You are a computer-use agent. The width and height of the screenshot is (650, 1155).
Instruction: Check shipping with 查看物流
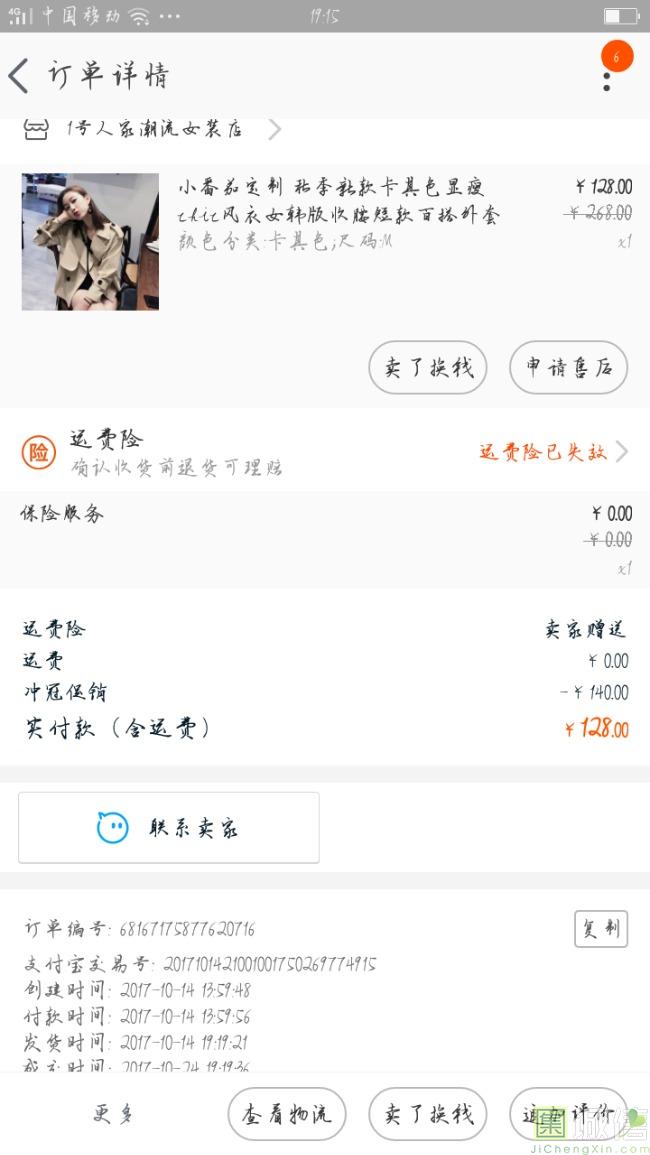tap(287, 1113)
